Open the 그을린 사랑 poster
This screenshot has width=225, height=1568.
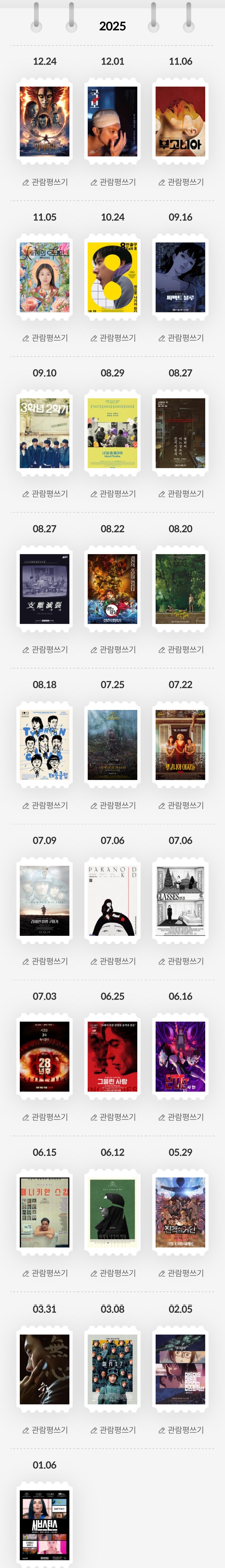point(112,1056)
